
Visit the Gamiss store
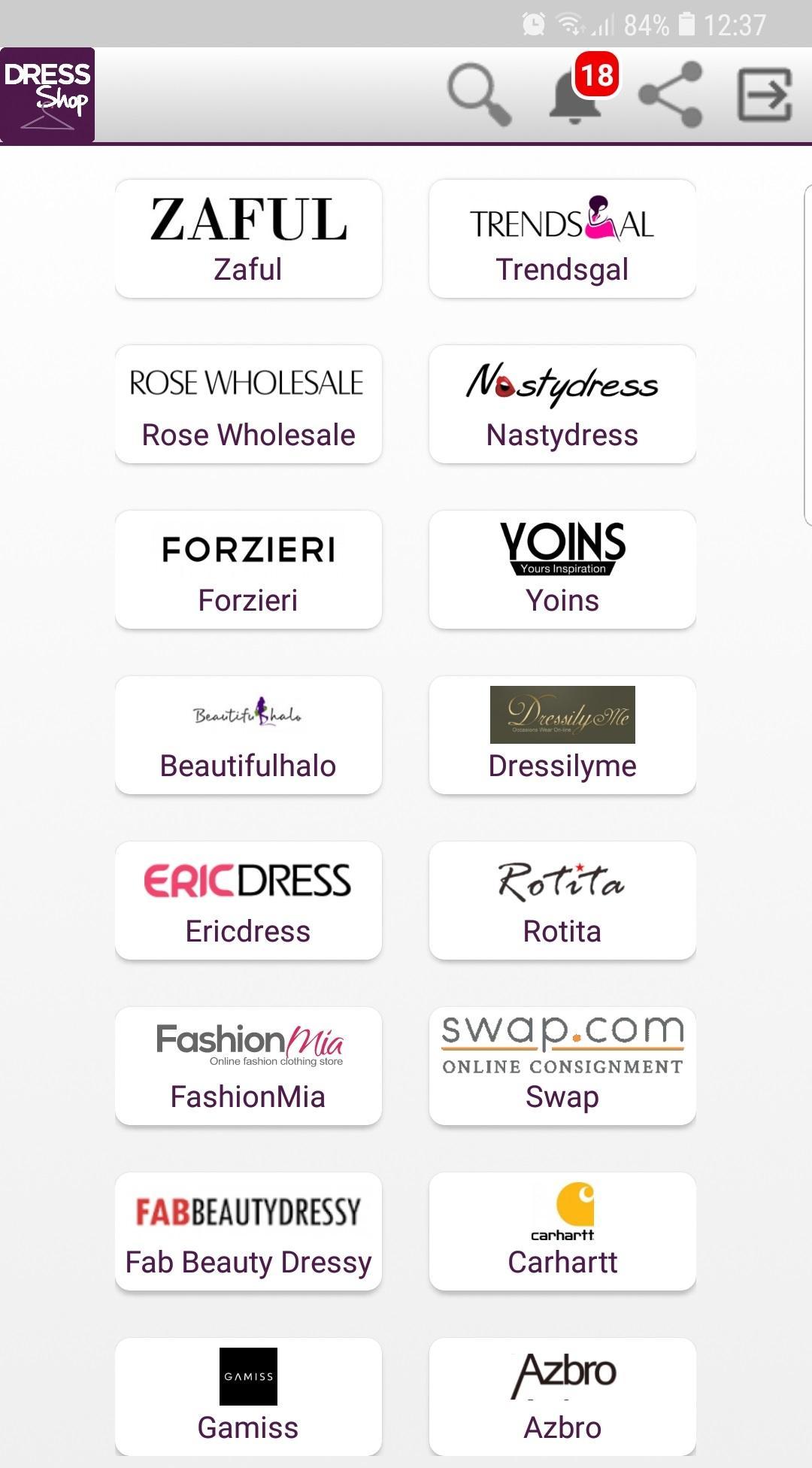[x=248, y=1397]
